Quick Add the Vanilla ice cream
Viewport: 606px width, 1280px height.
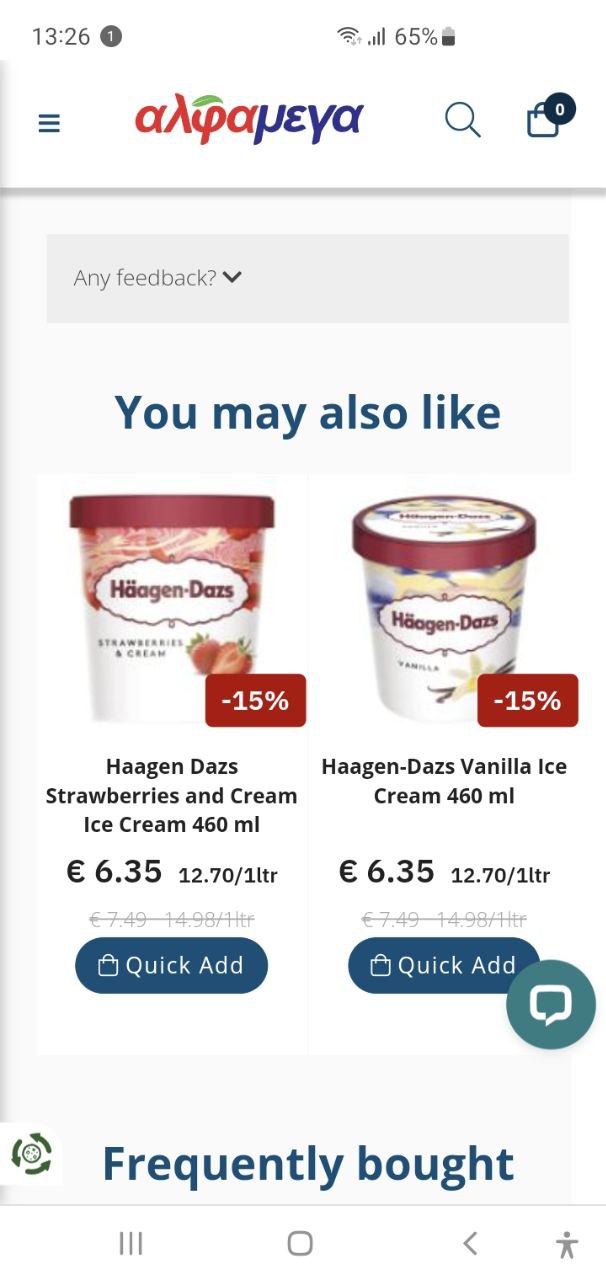click(x=432, y=965)
